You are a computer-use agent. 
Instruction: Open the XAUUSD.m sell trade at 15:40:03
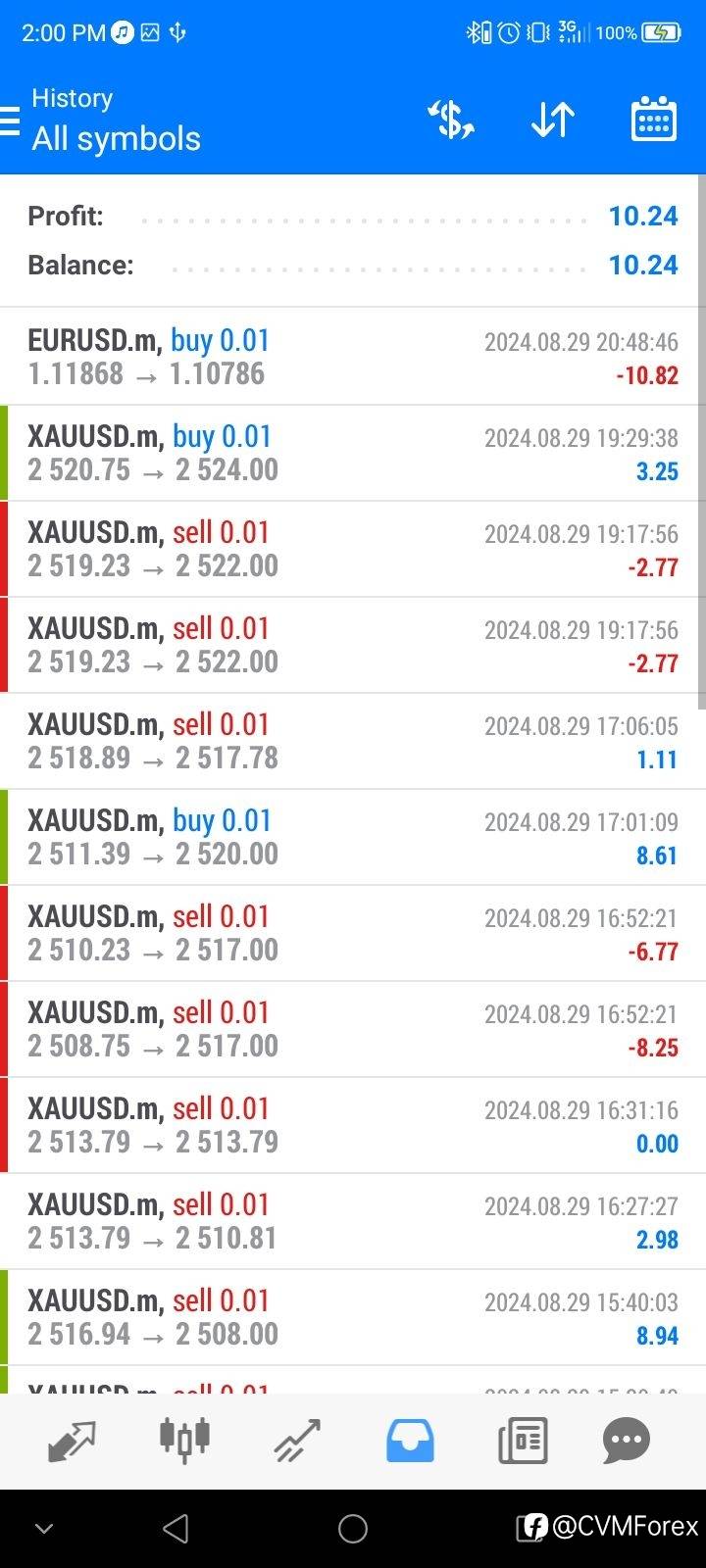pyautogui.click(x=353, y=1317)
